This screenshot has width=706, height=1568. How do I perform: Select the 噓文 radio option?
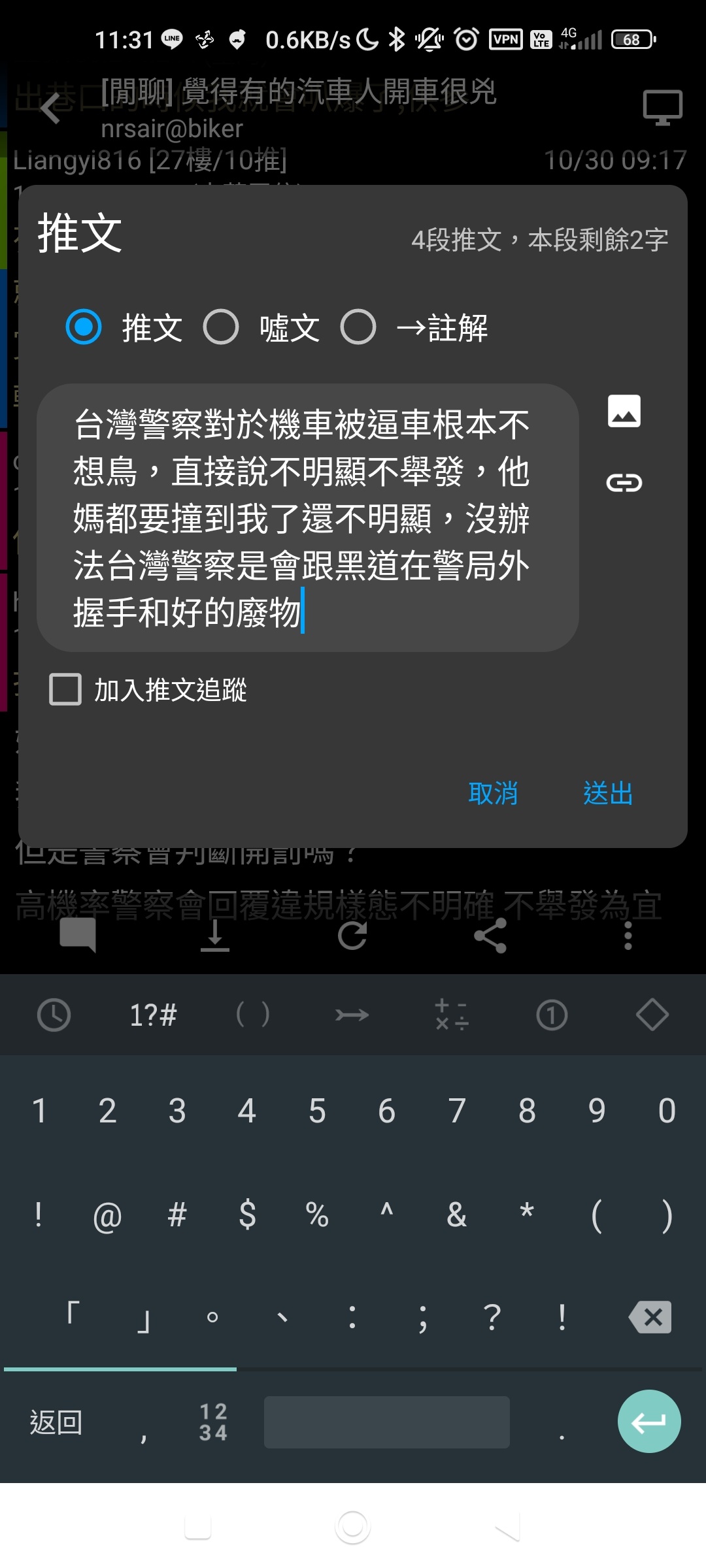[x=221, y=327]
